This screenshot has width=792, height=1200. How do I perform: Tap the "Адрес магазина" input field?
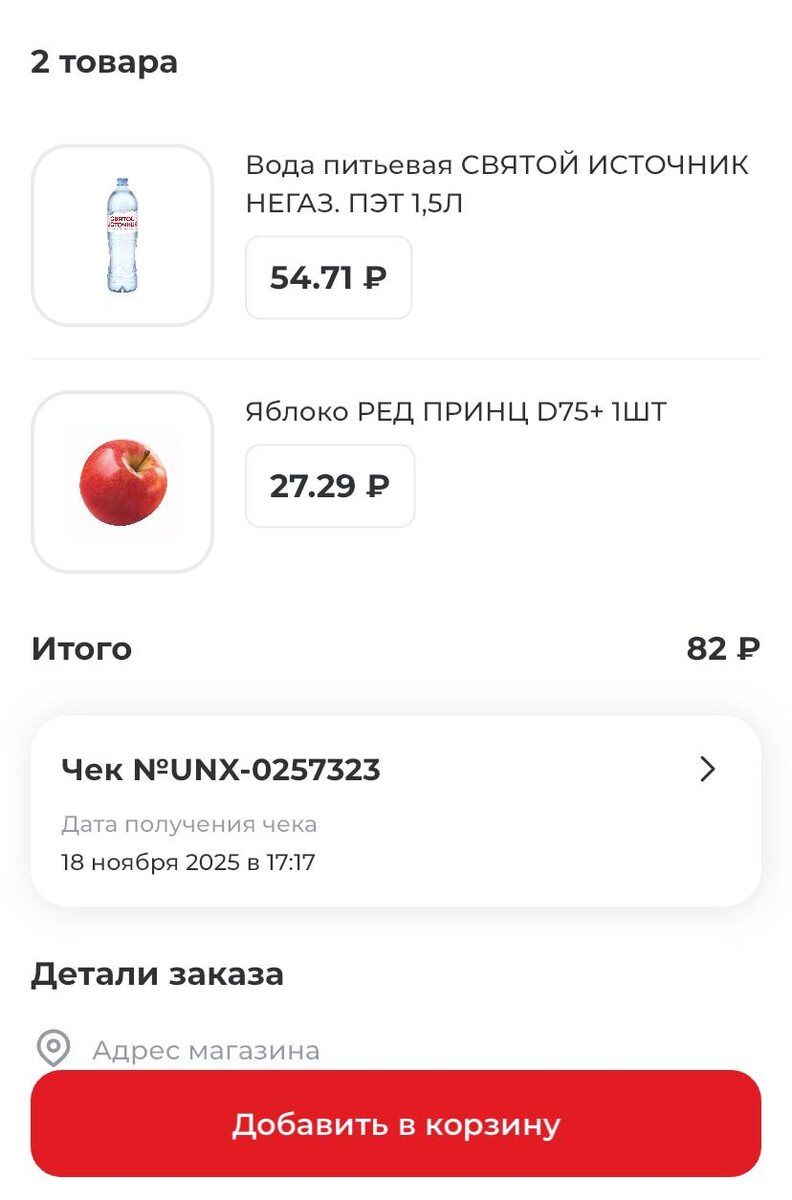206,1049
